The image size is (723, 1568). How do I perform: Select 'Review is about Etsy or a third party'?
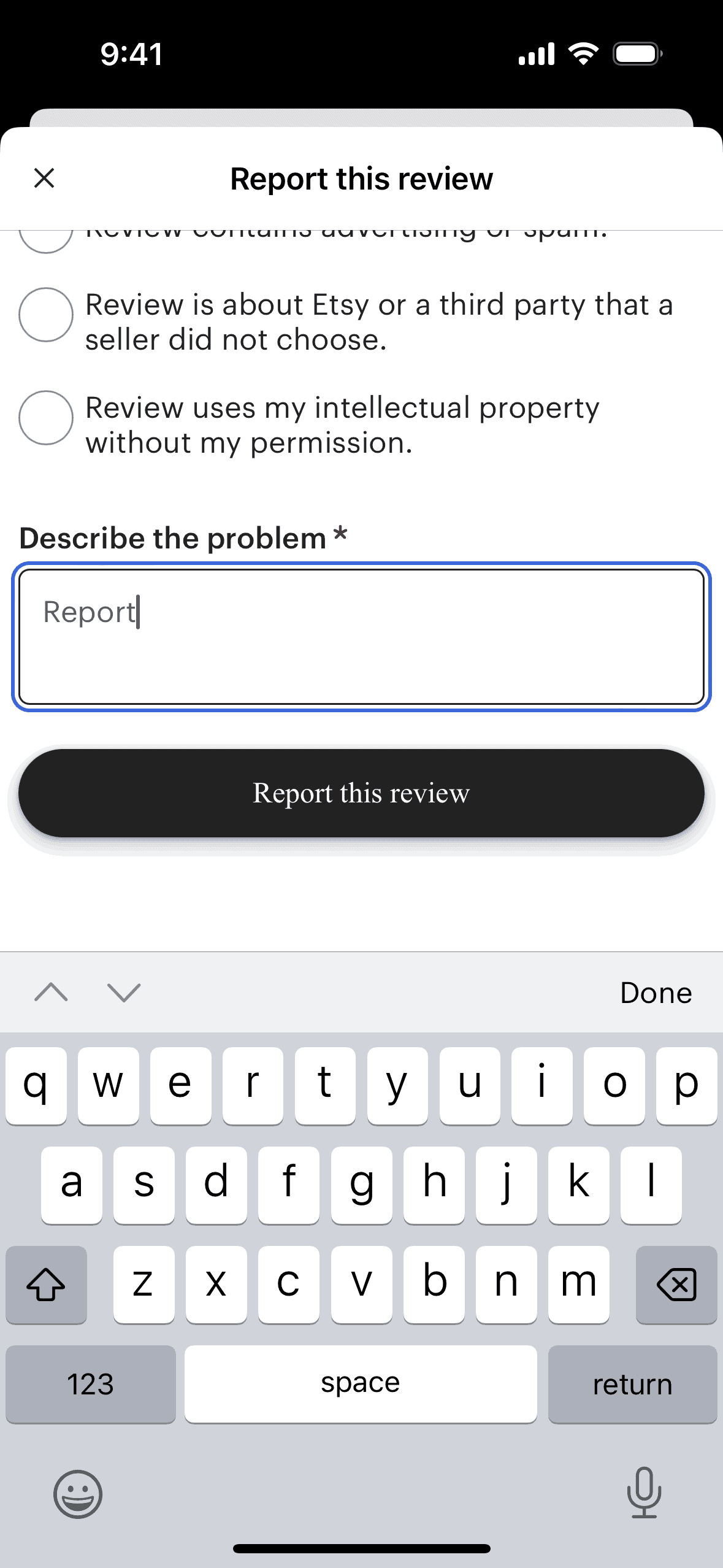pos(46,315)
